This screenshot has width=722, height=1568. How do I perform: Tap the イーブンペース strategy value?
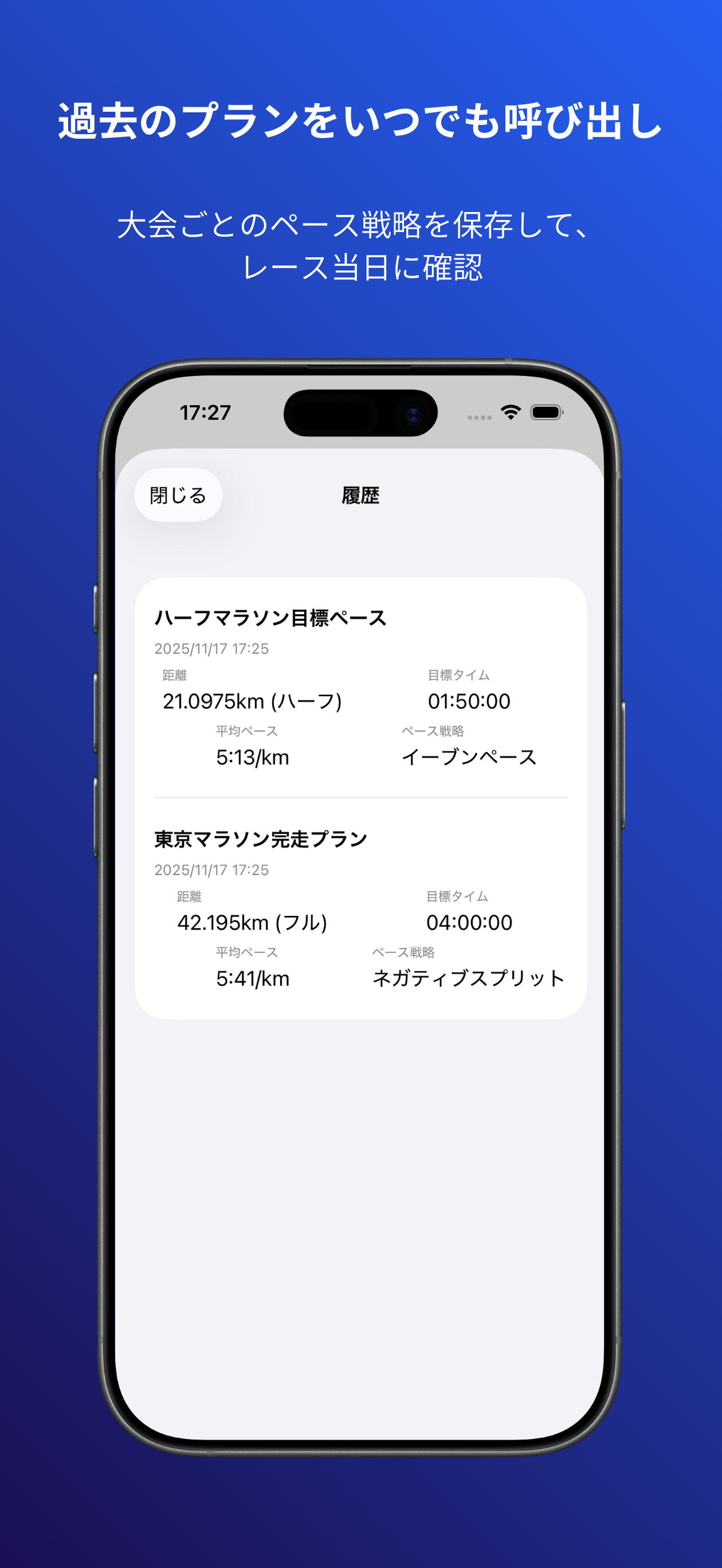tap(470, 757)
